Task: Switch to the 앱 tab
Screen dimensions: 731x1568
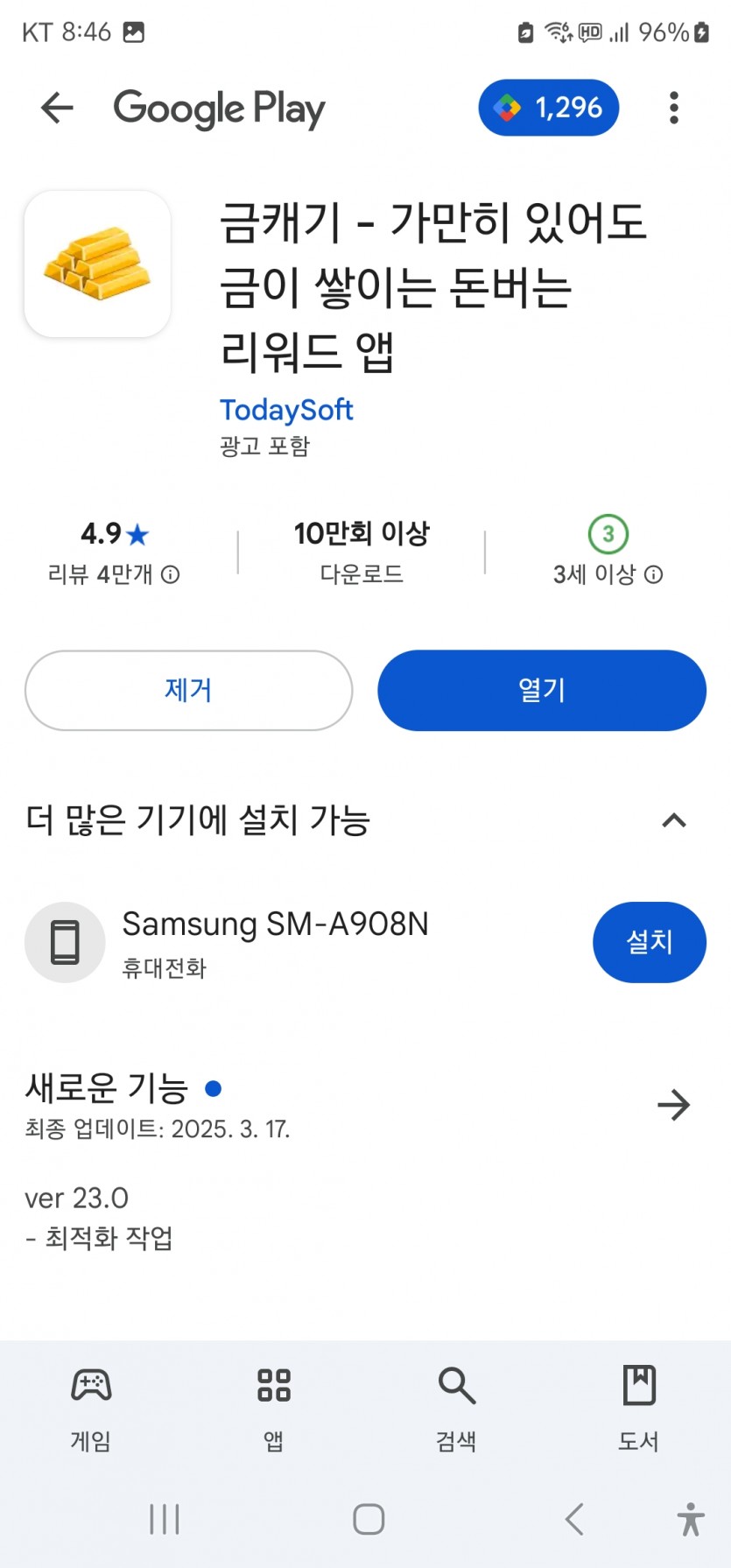Action: [x=274, y=1407]
